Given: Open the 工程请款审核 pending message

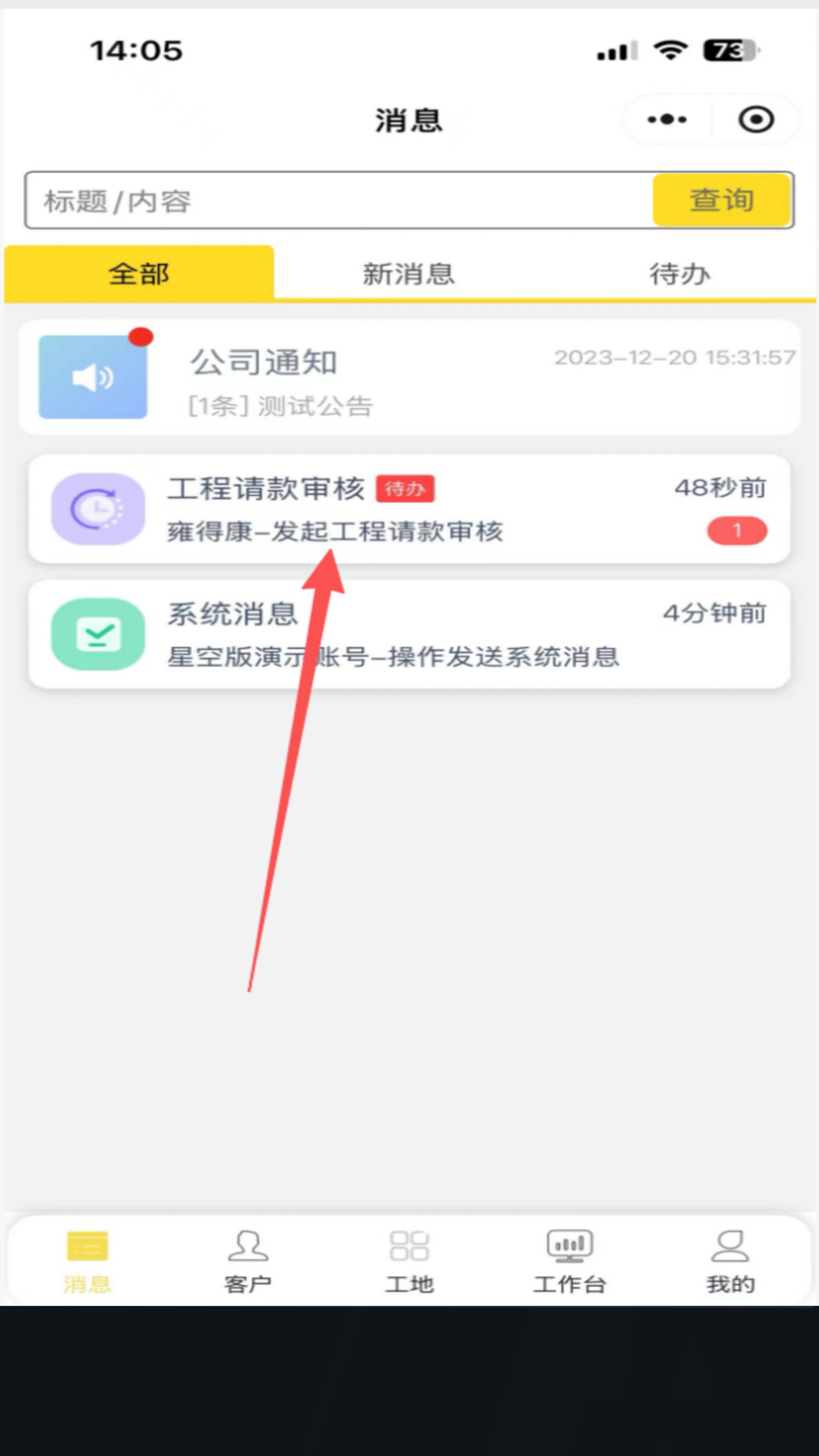Looking at the screenshot, I should point(396,509).
